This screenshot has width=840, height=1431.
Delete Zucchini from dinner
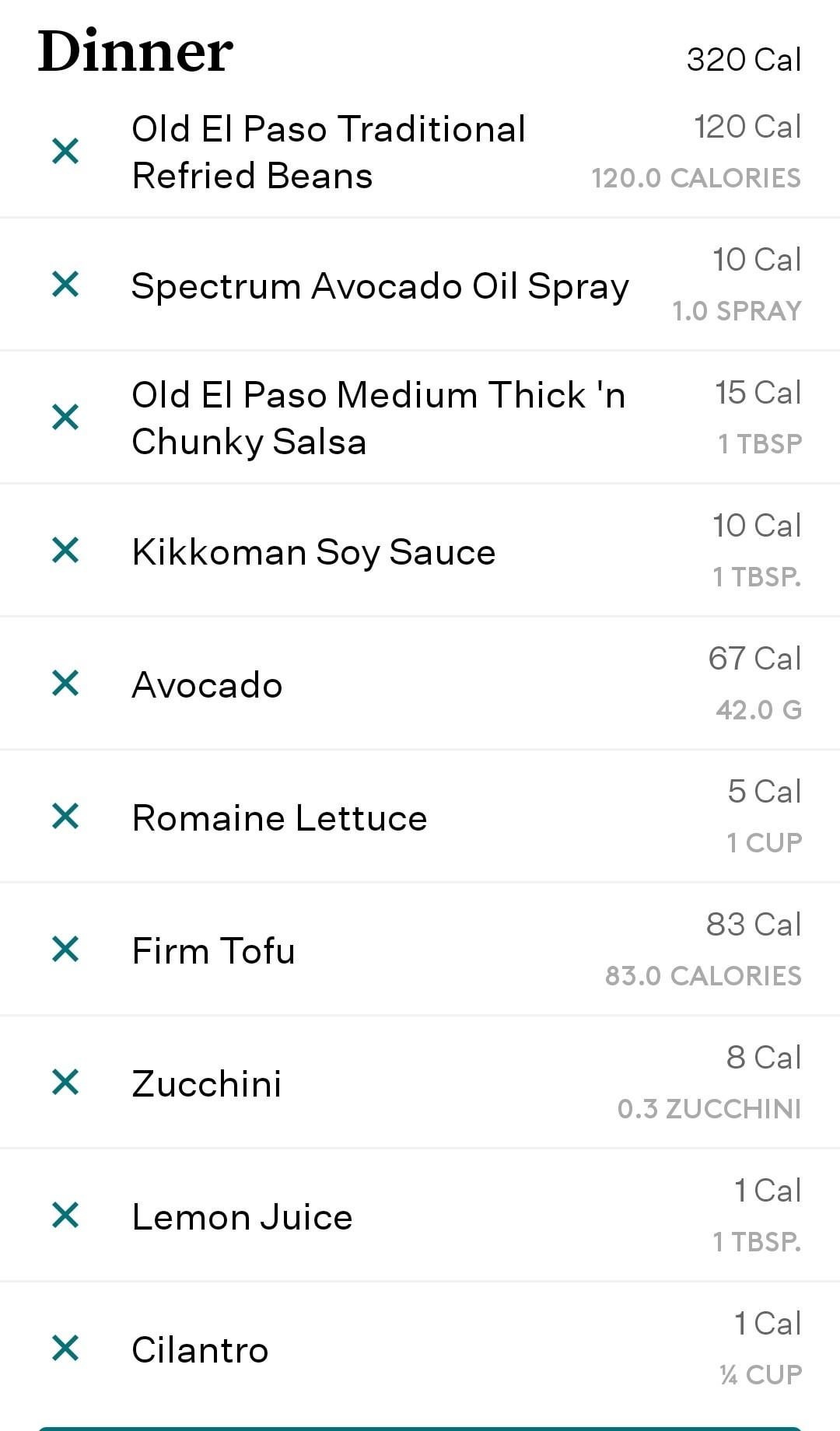[x=65, y=1083]
